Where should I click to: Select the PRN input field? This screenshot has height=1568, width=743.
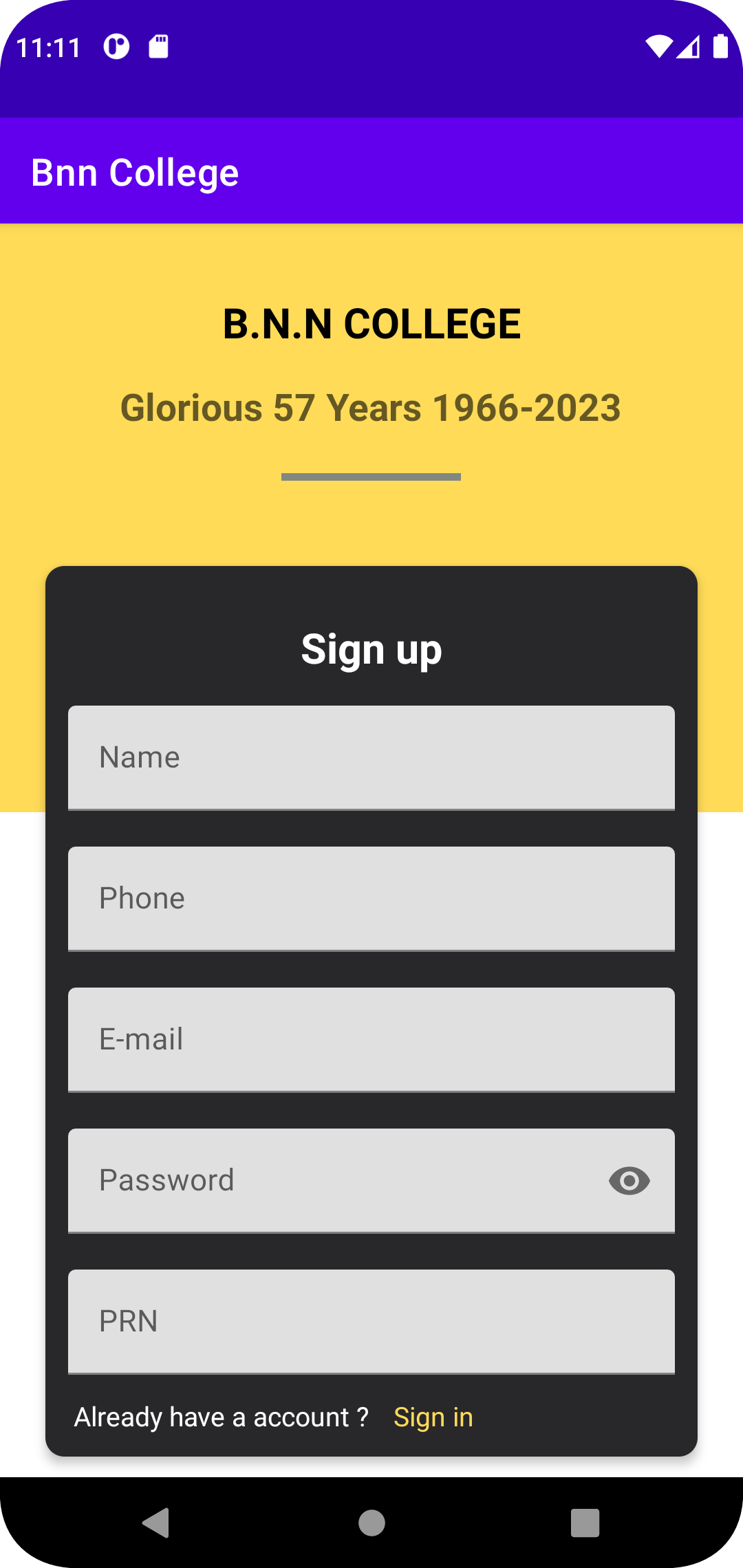371,1321
